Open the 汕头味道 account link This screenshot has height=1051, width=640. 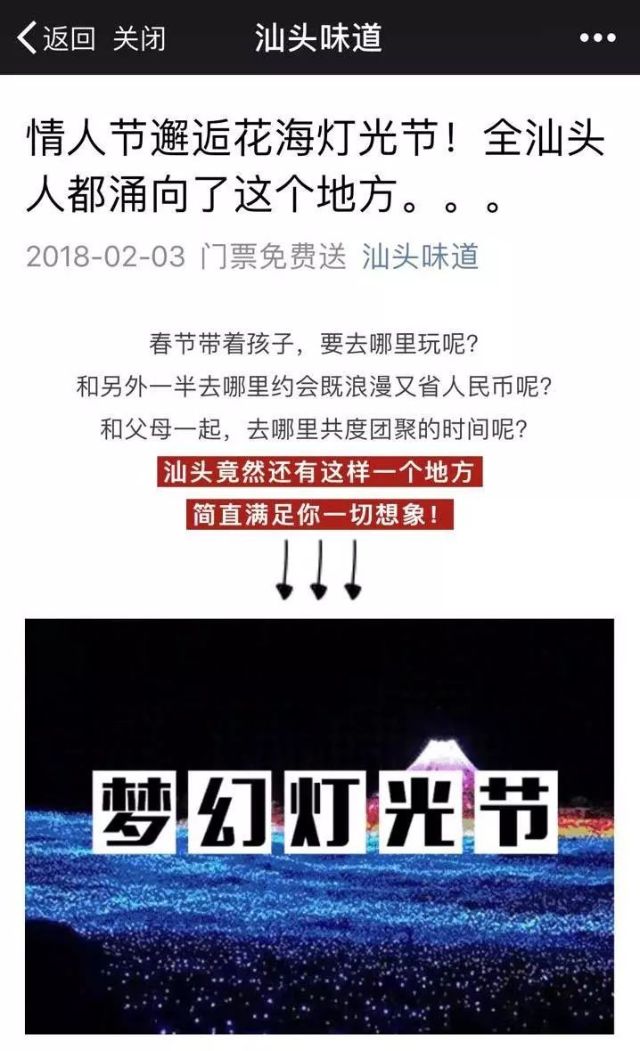420,256
